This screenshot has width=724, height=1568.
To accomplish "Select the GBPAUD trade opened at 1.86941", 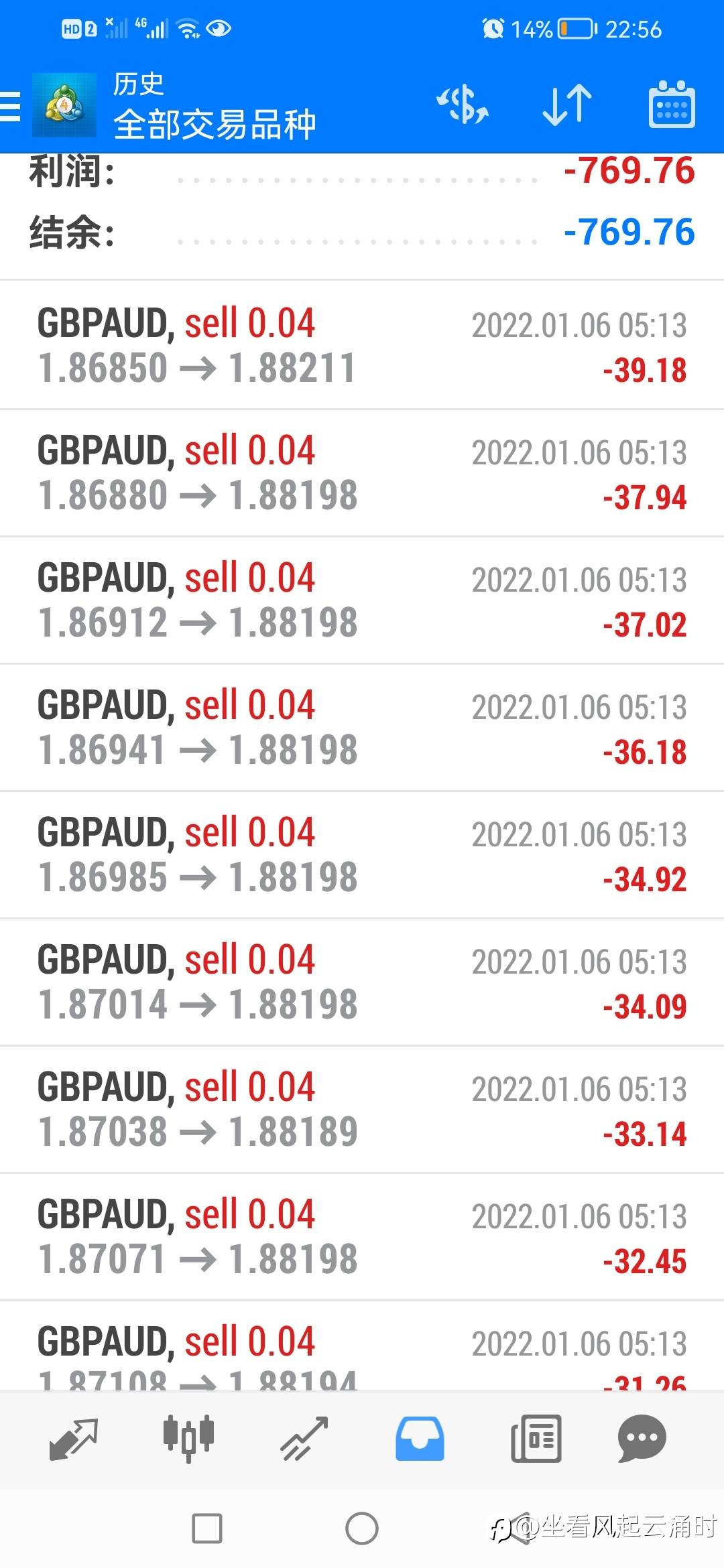I will pos(362,728).
